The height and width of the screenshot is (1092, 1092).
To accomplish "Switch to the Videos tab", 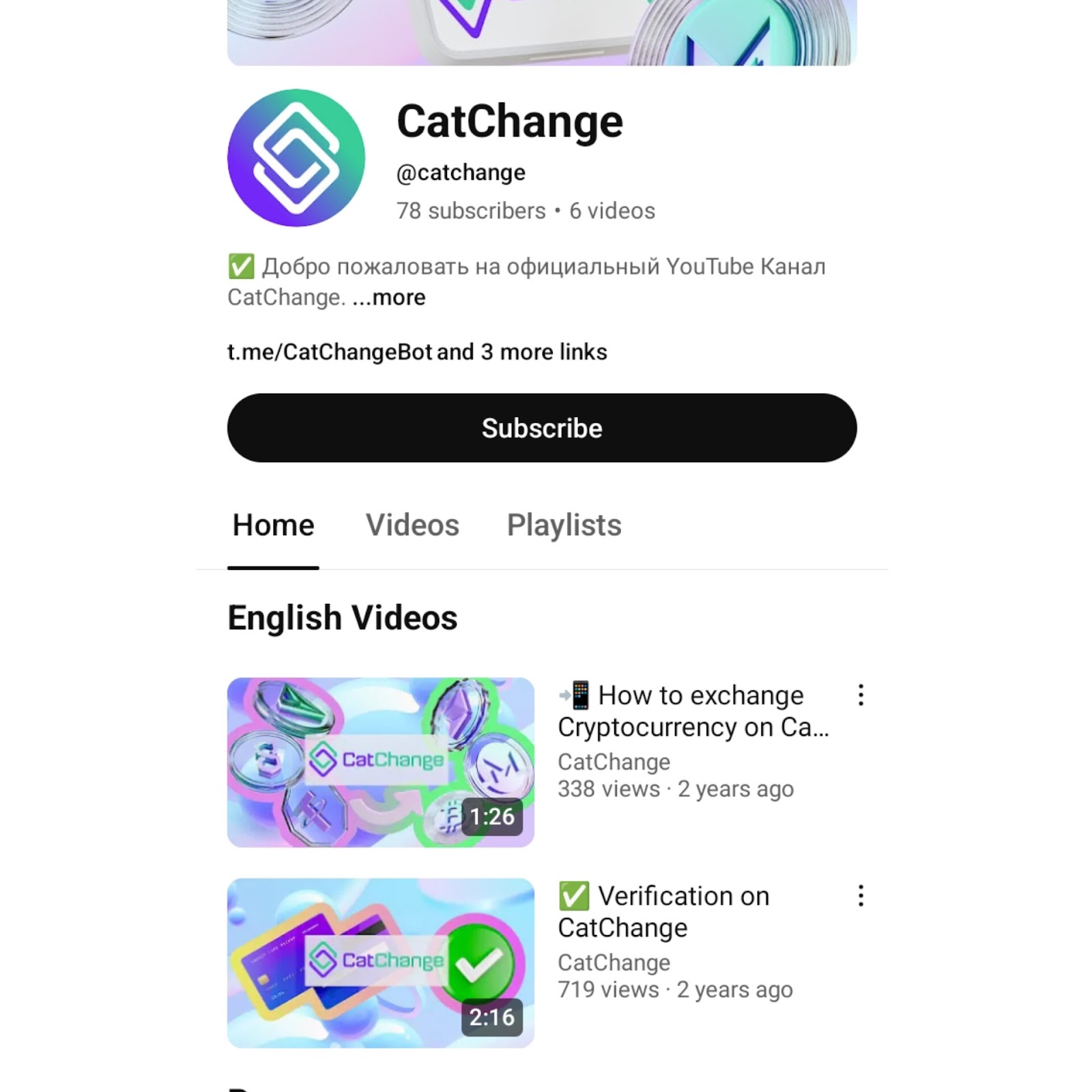I will [412, 526].
